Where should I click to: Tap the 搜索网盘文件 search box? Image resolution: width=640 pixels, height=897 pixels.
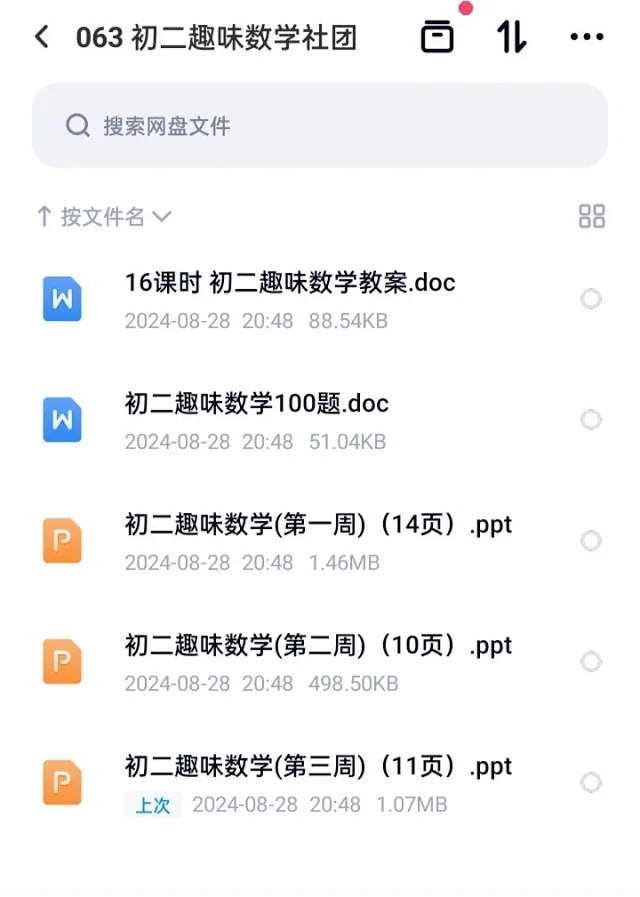click(320, 125)
